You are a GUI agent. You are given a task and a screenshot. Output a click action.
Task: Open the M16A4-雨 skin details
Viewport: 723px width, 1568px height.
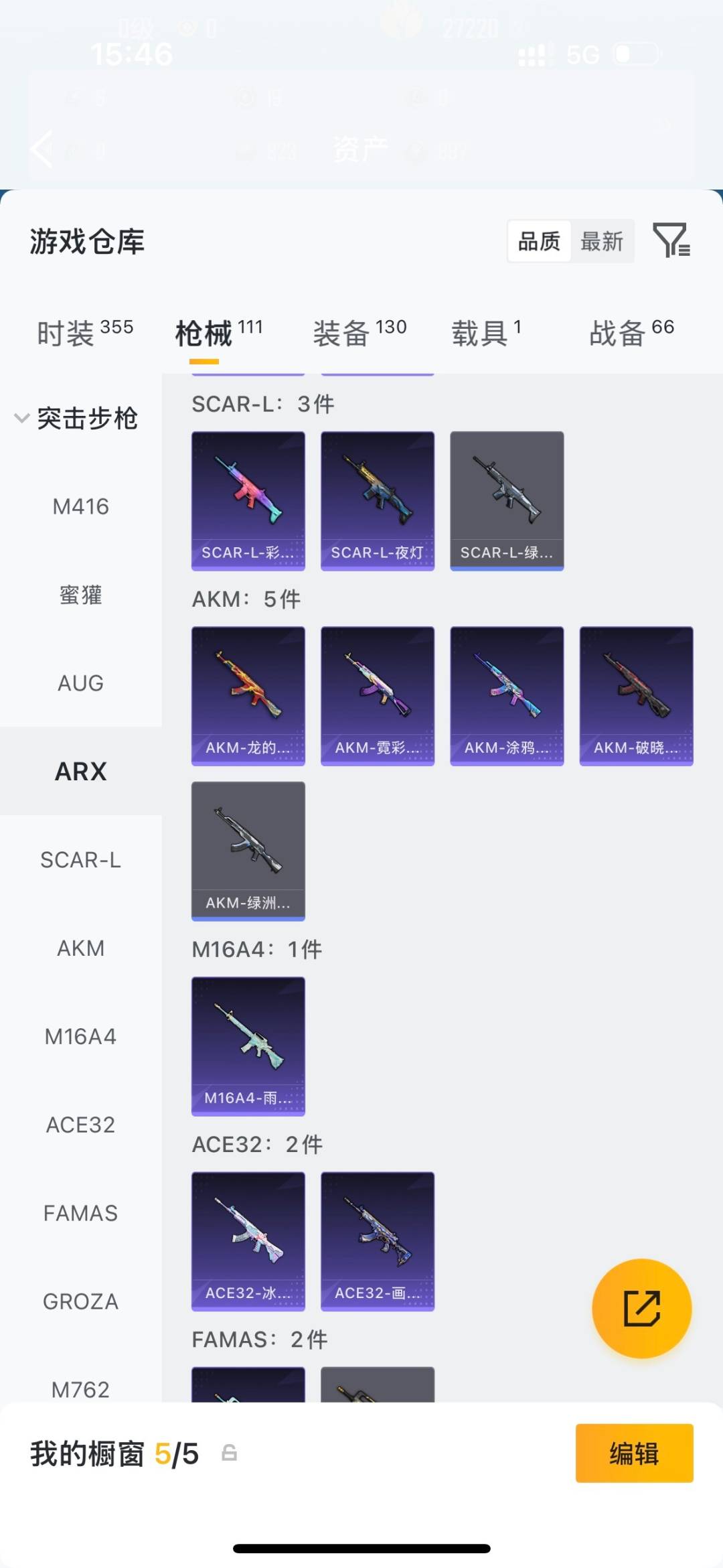click(248, 1046)
